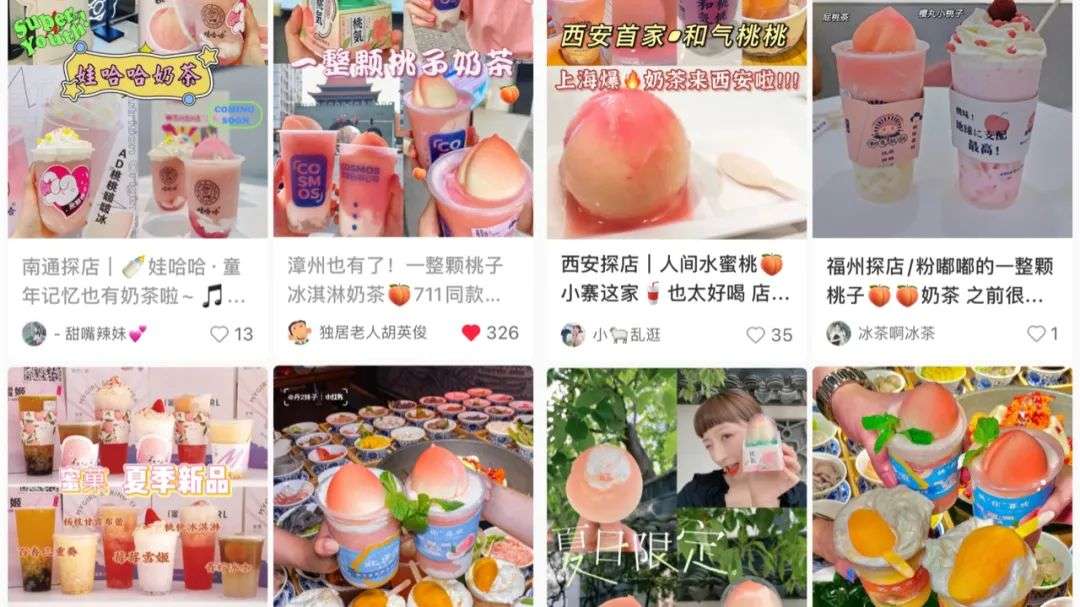Image resolution: width=1080 pixels, height=607 pixels.
Task: Like the post by 甜嘴辣妹
Action: point(220,334)
